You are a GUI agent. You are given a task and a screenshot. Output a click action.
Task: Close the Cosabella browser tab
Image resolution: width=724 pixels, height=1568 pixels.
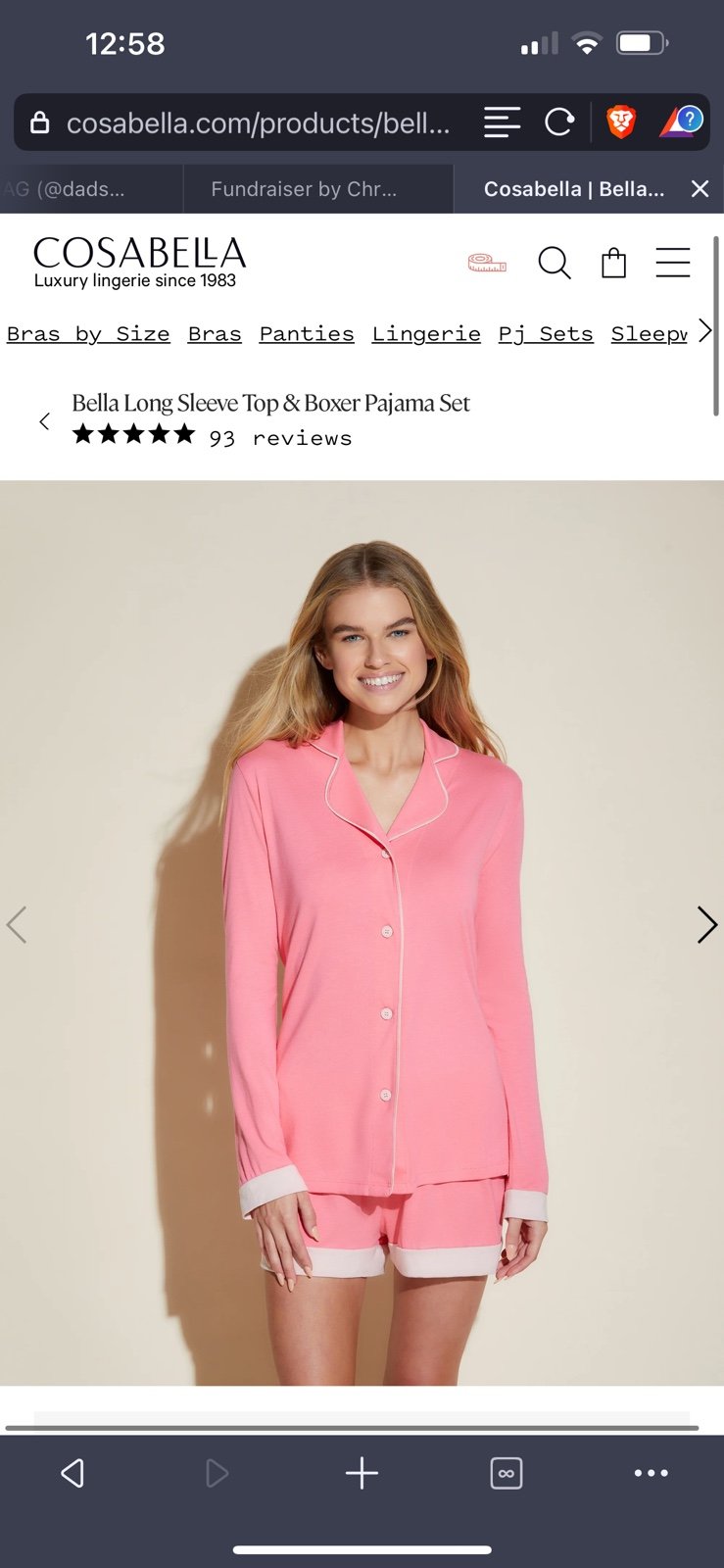[x=700, y=189]
